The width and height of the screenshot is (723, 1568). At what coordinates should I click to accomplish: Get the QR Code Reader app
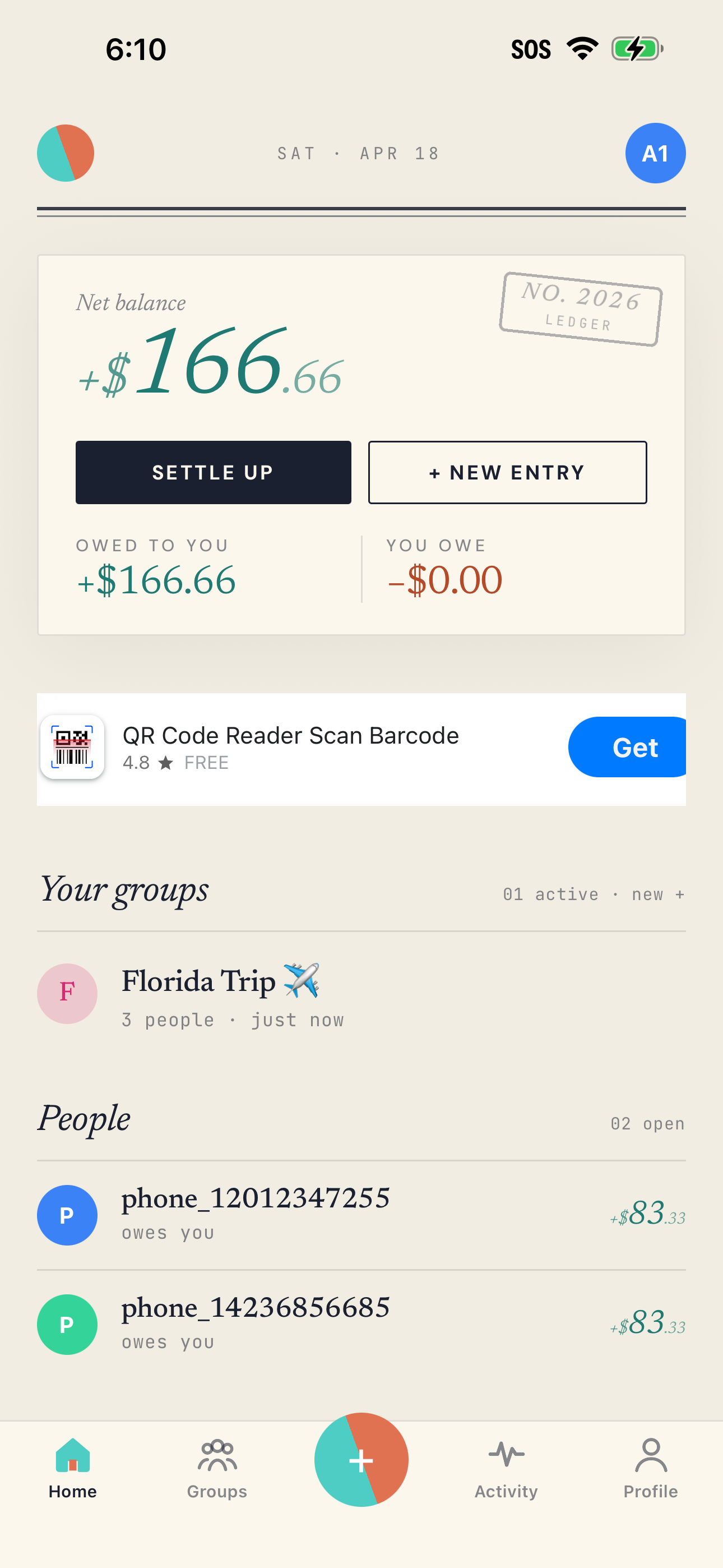(x=627, y=747)
